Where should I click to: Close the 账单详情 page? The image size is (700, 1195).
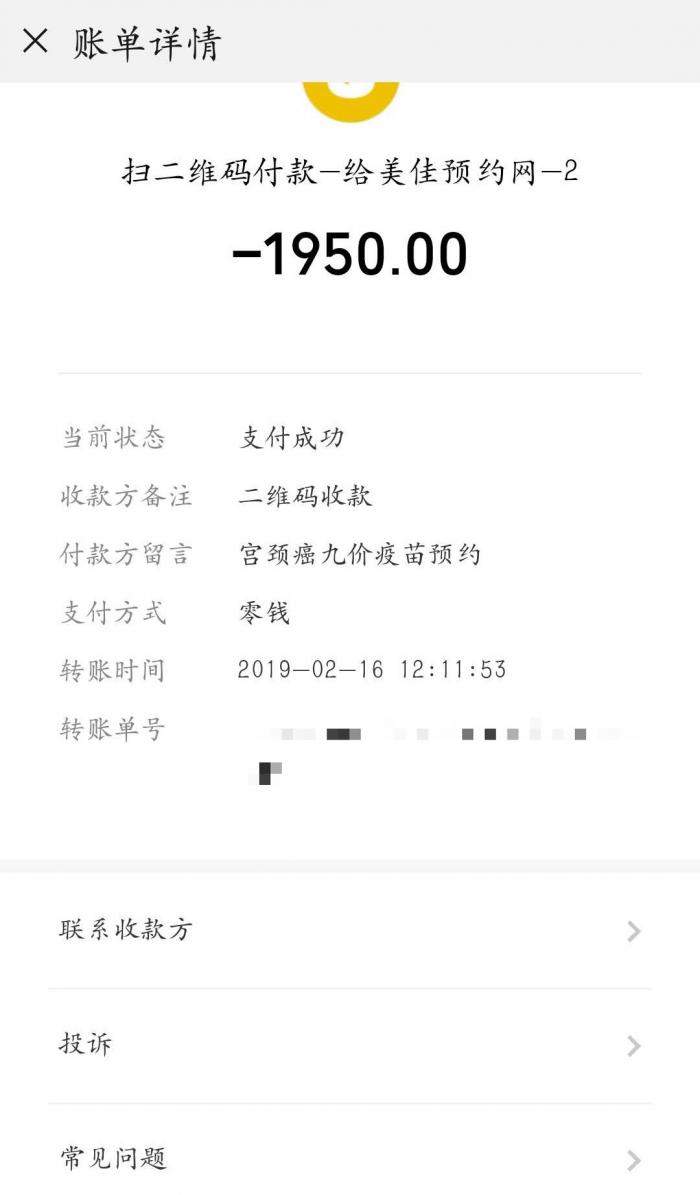[x=35, y=42]
